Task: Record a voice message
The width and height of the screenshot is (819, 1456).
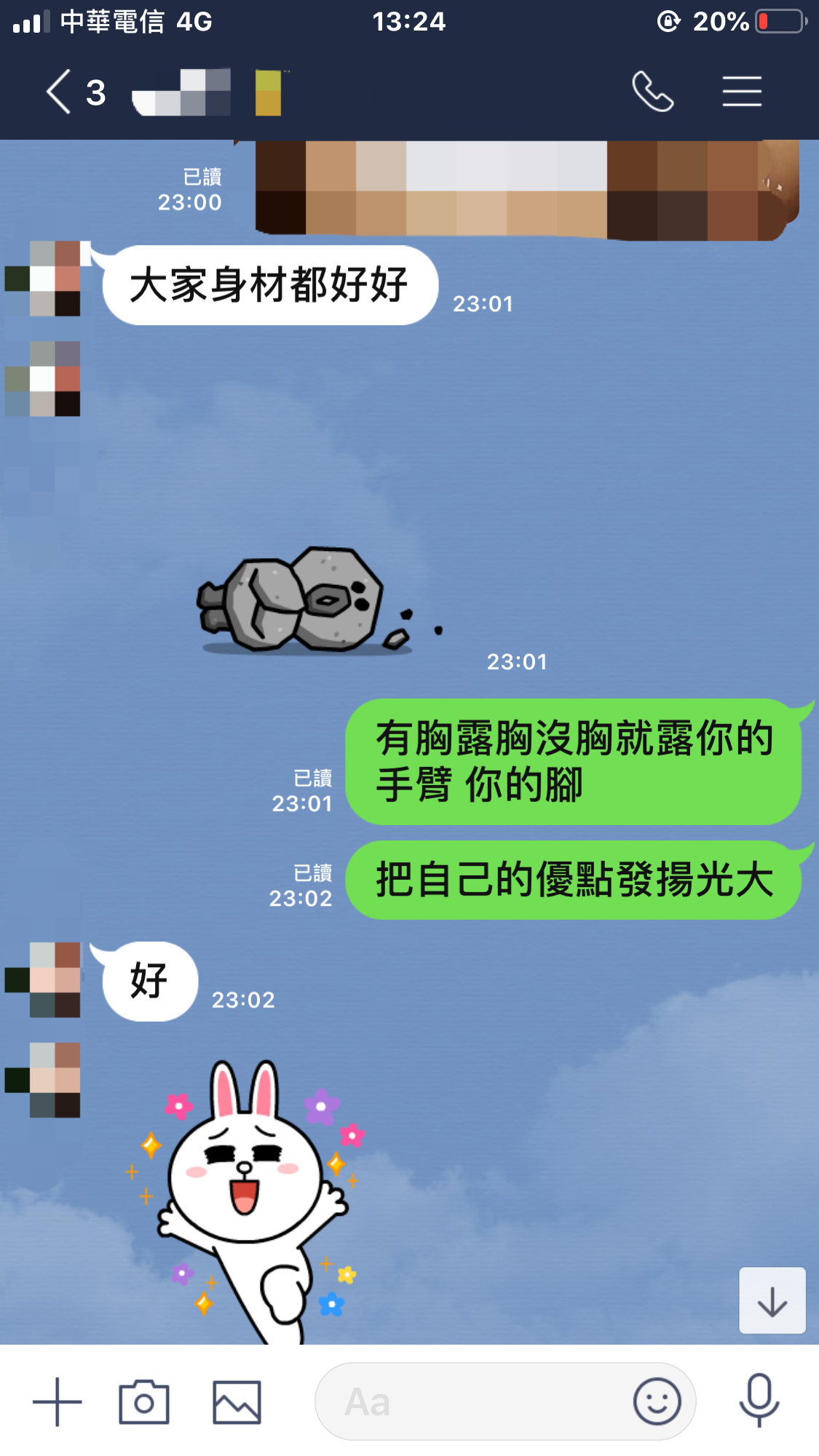Action: coord(759,1400)
